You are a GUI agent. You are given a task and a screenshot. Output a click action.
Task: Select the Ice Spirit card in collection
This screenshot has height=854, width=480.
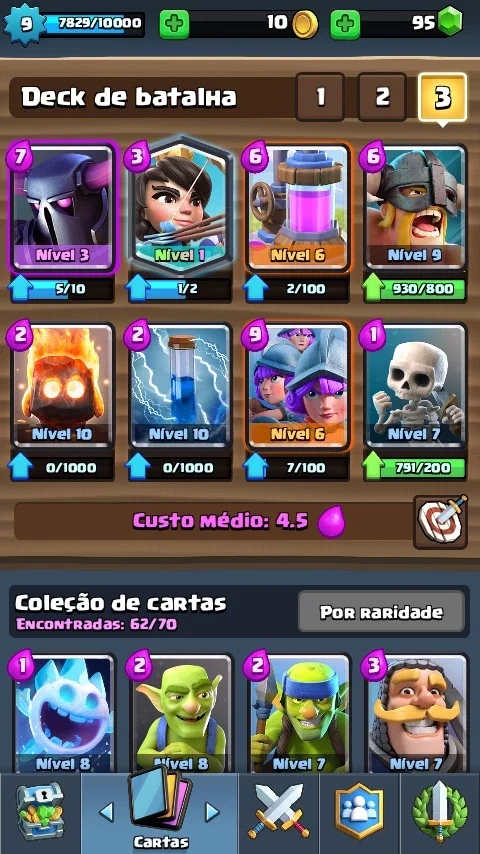[x=63, y=713]
